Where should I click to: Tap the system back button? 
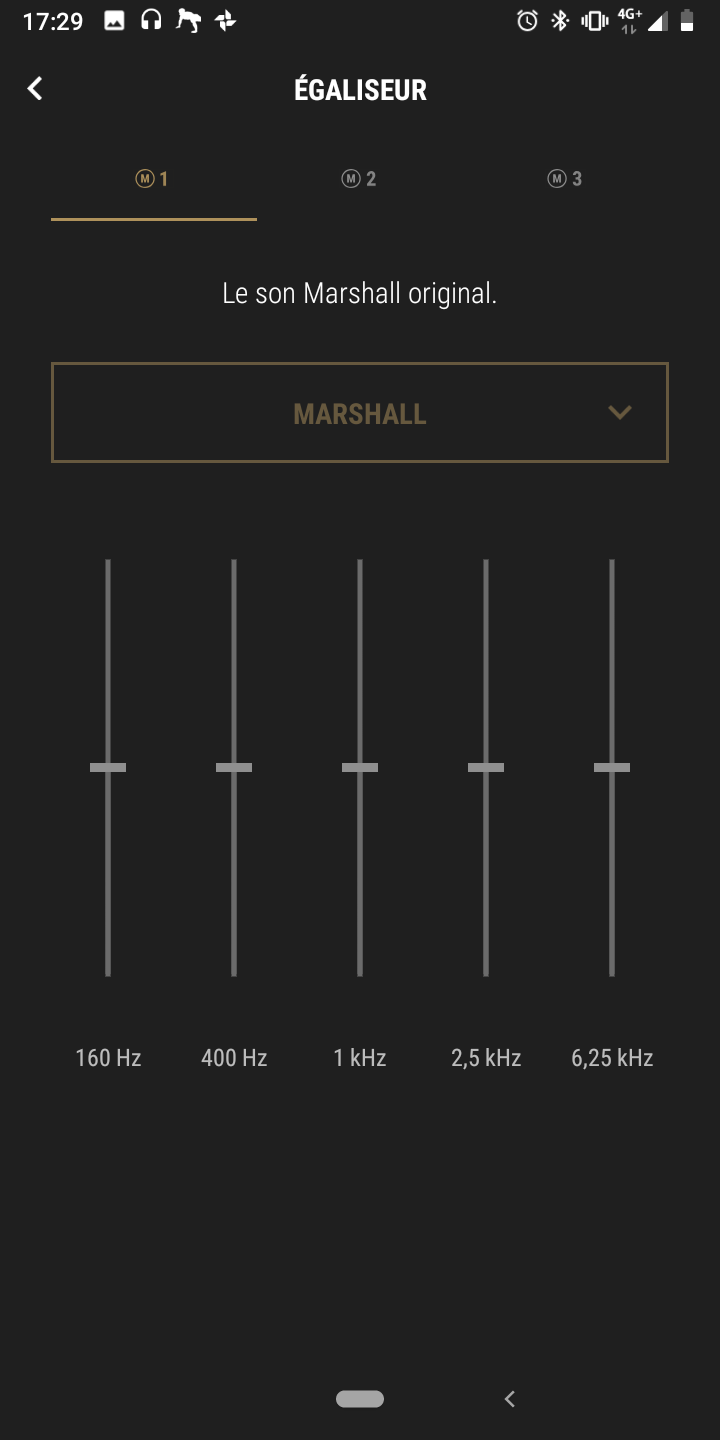(x=510, y=1399)
